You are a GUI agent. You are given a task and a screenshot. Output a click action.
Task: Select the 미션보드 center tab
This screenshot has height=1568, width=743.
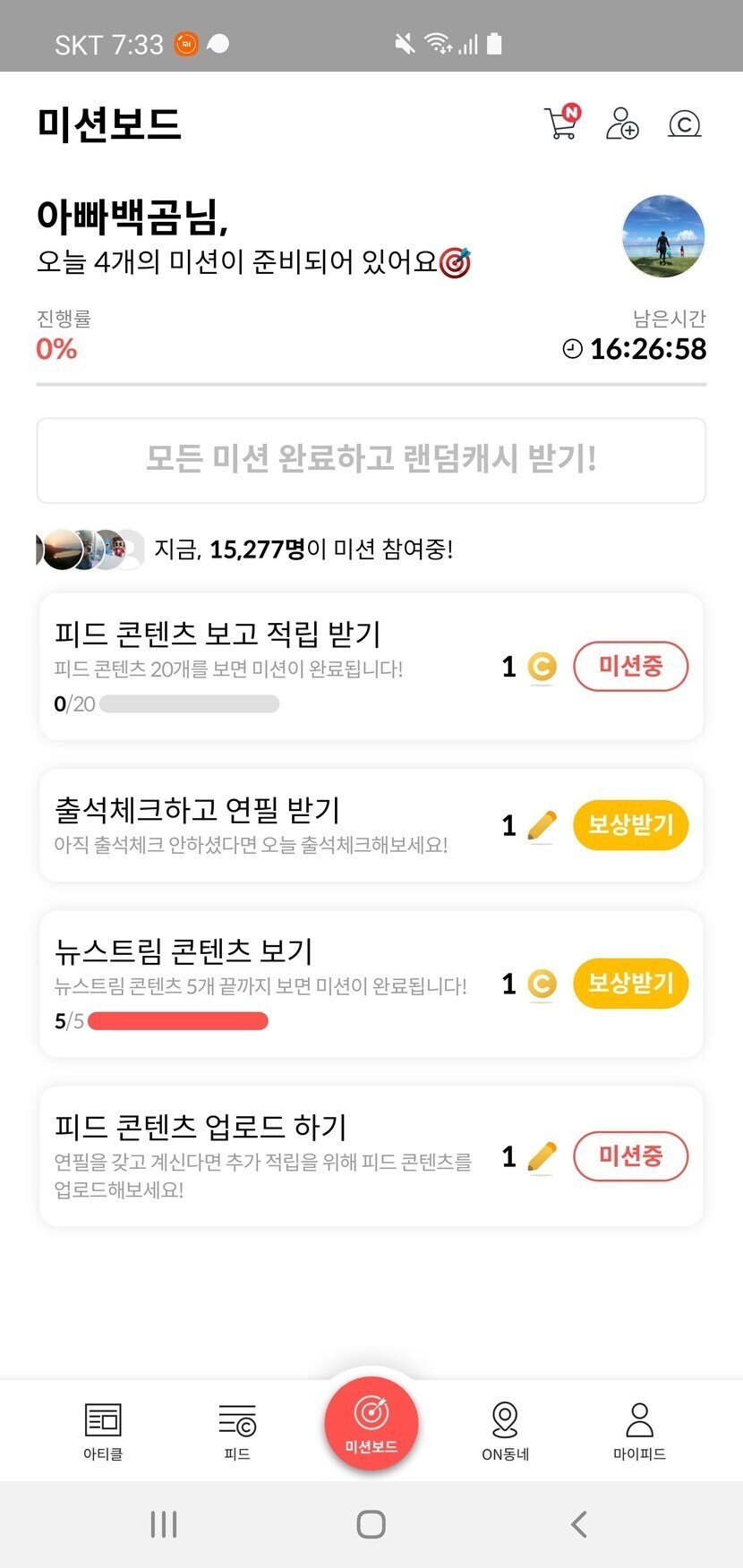[x=371, y=1423]
